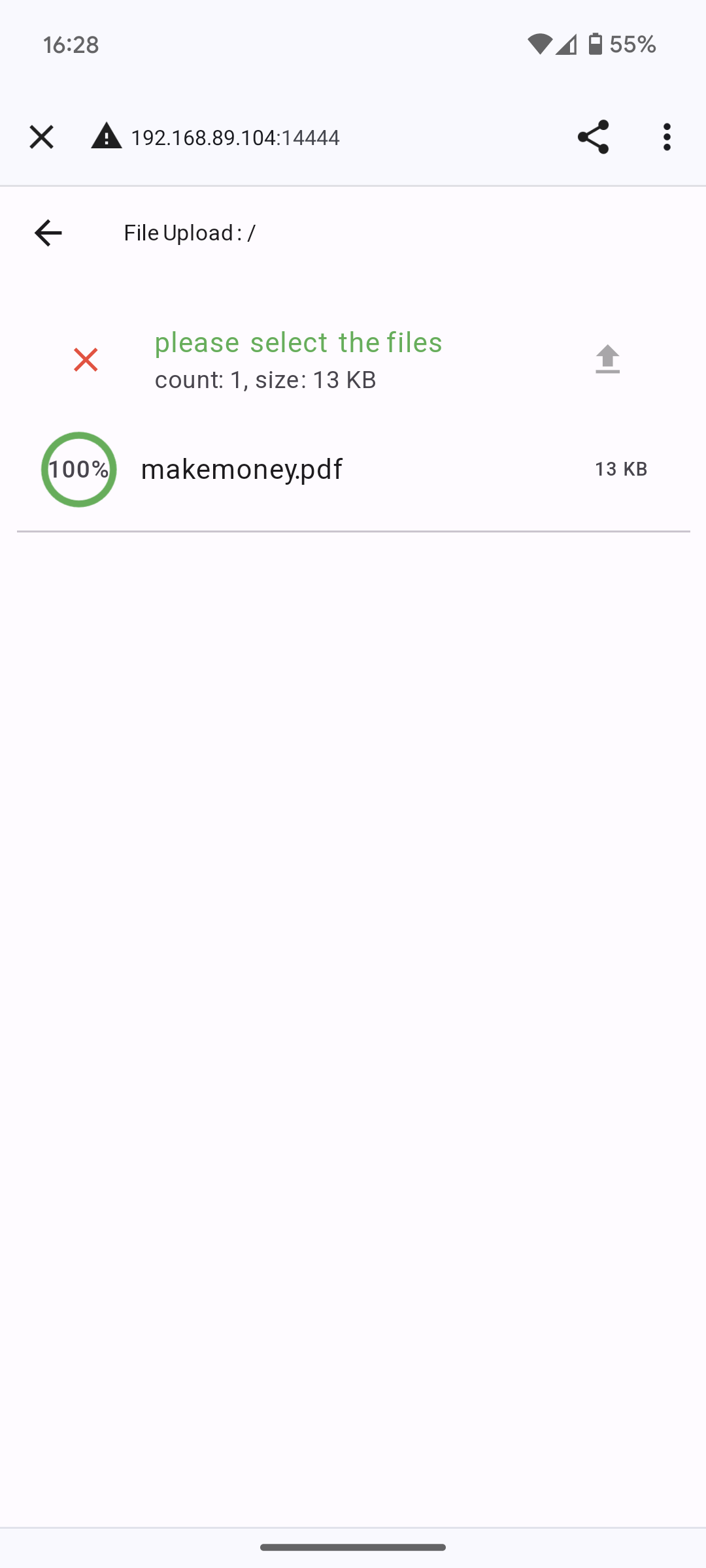Open the makemoney.pdf file row
This screenshot has height=1568, width=706.
click(x=353, y=469)
